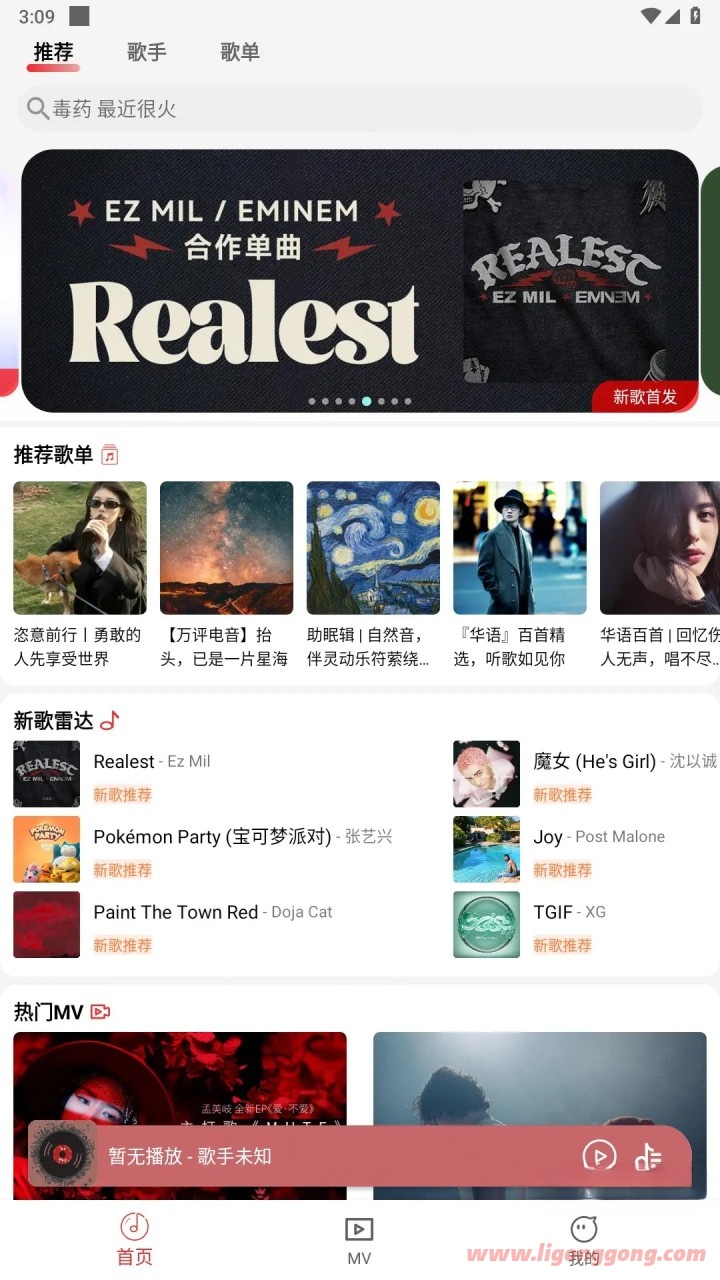Play Joy by Post Malone

click(x=586, y=849)
